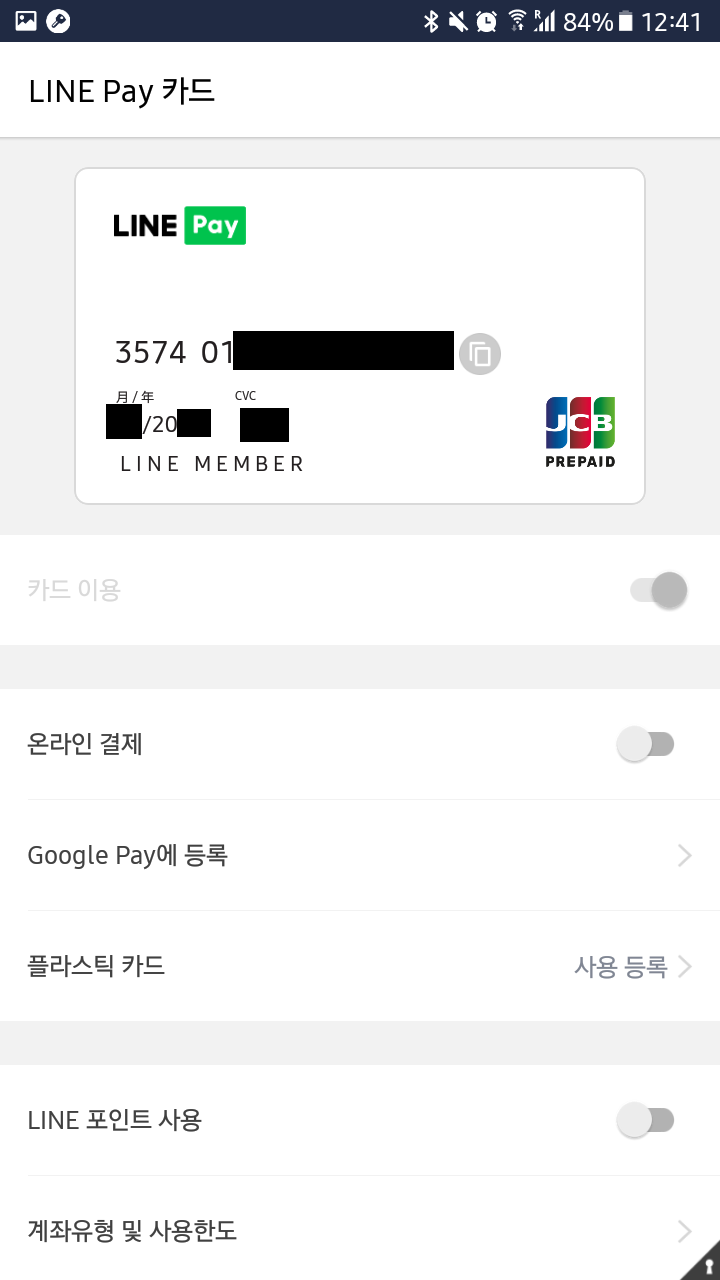Copy the card number
Image resolution: width=720 pixels, height=1280 pixels.
(x=480, y=353)
